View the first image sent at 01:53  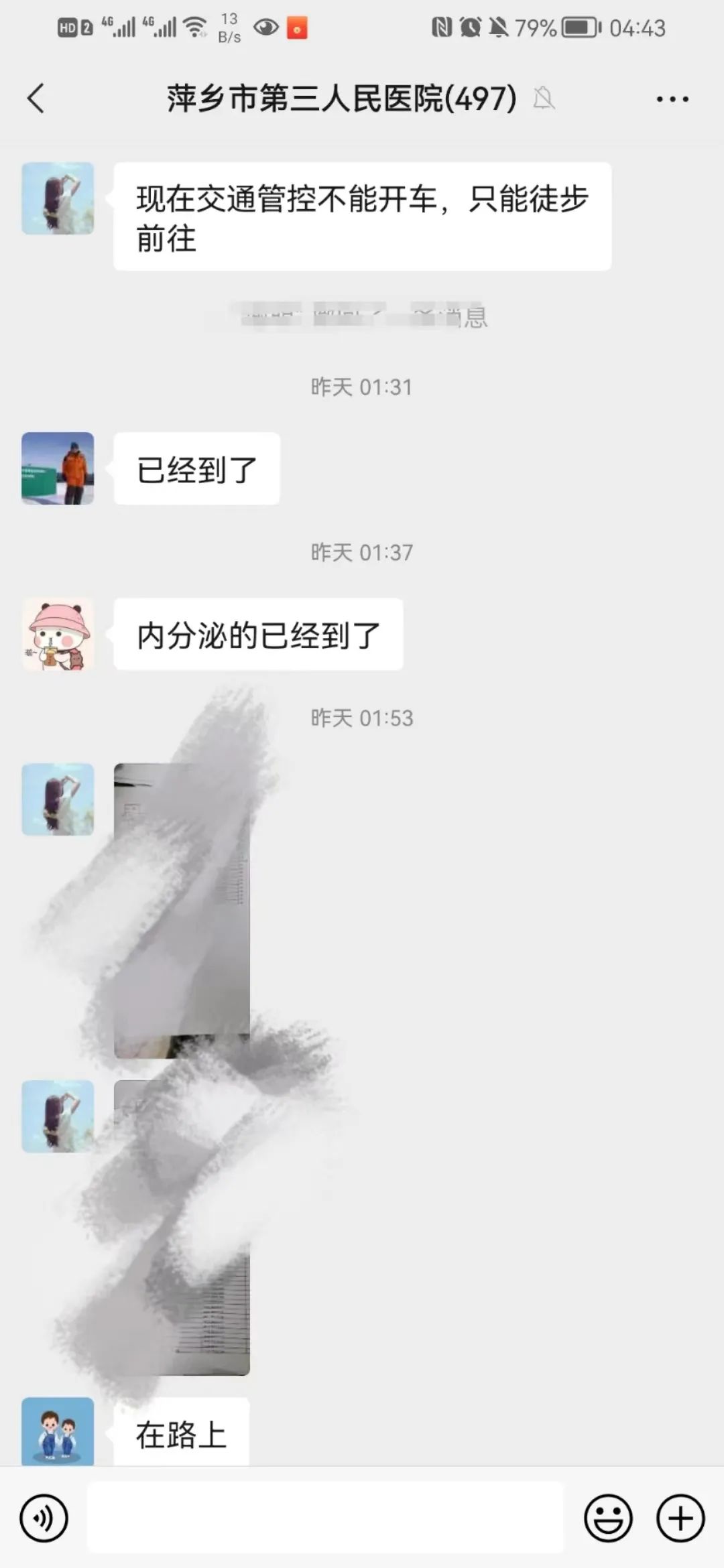click(x=182, y=911)
